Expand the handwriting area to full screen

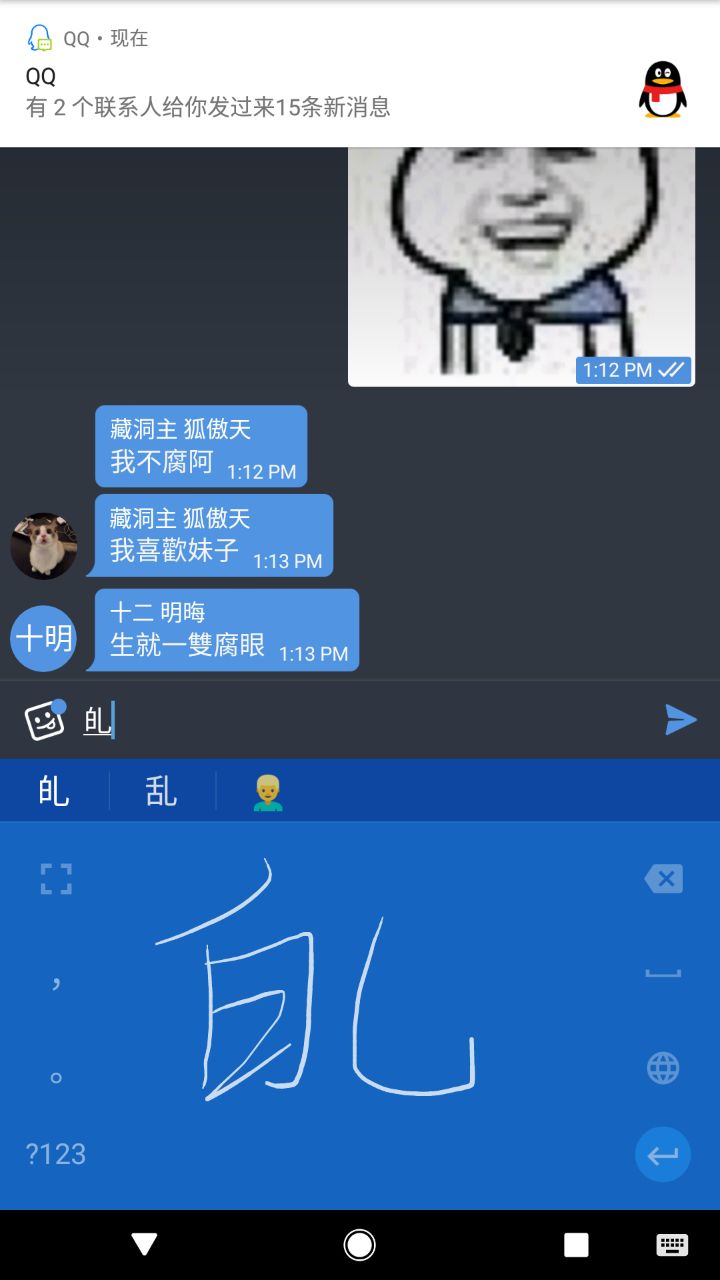56,879
